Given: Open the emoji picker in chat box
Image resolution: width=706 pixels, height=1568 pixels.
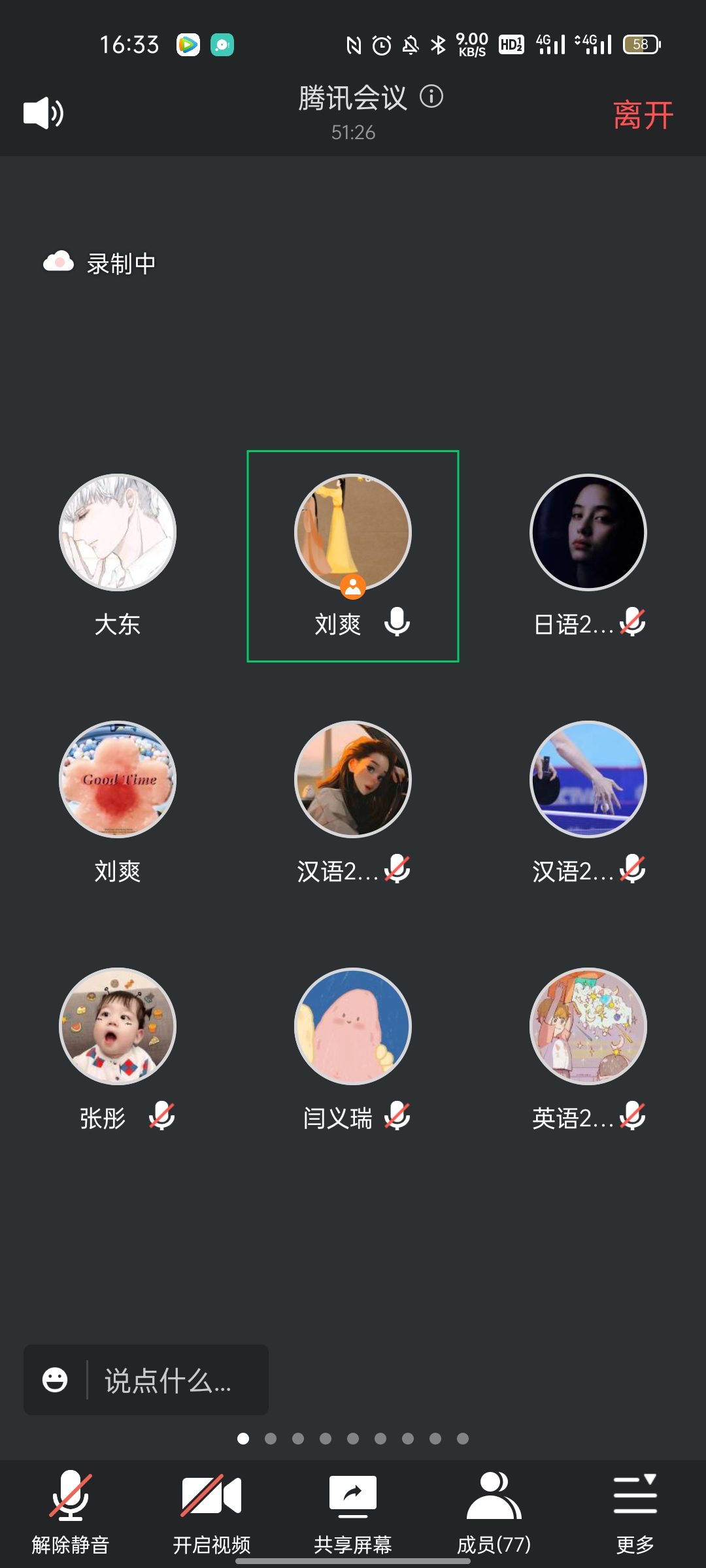Looking at the screenshot, I should click(x=55, y=1380).
